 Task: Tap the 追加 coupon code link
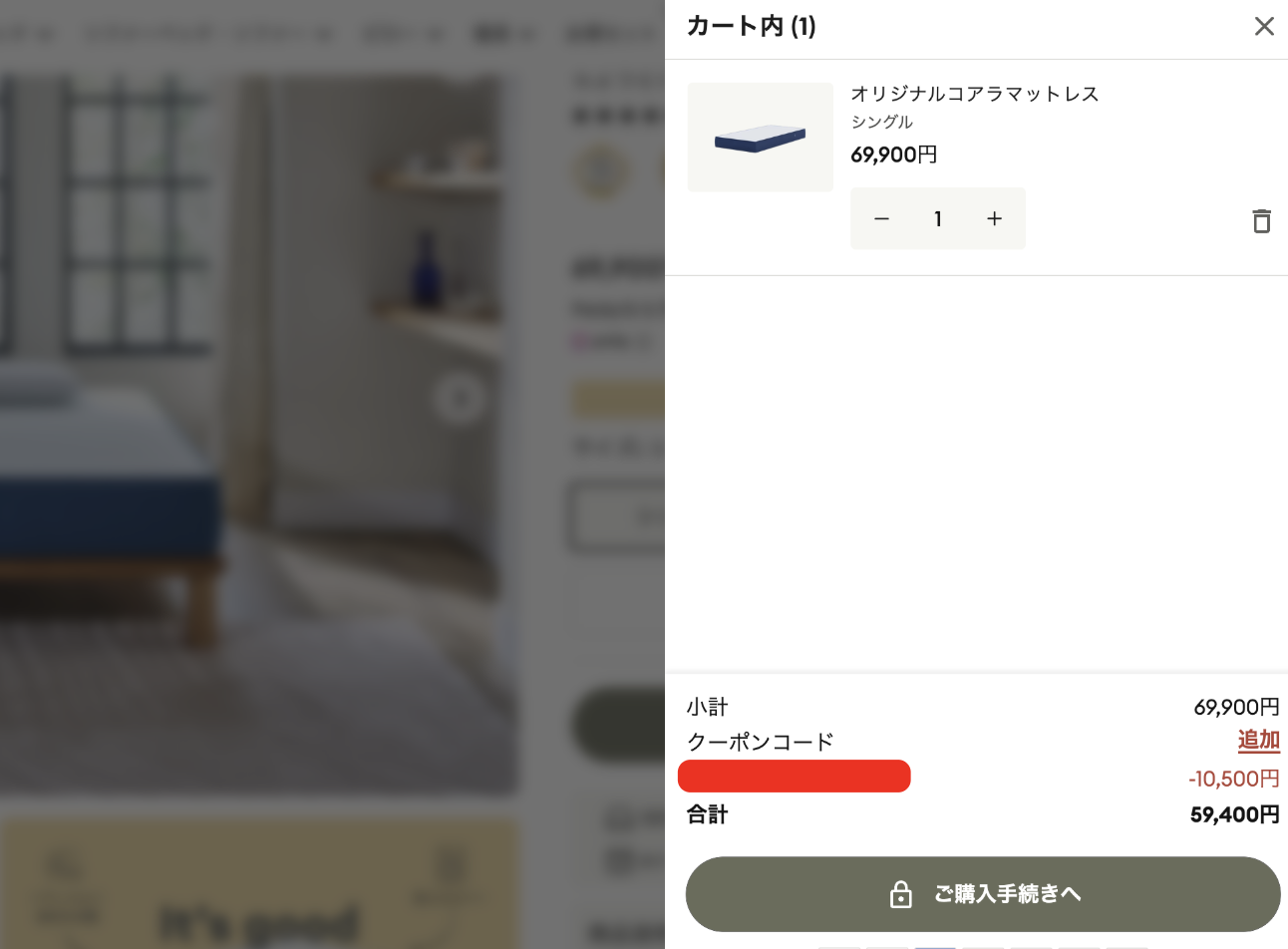[1258, 741]
